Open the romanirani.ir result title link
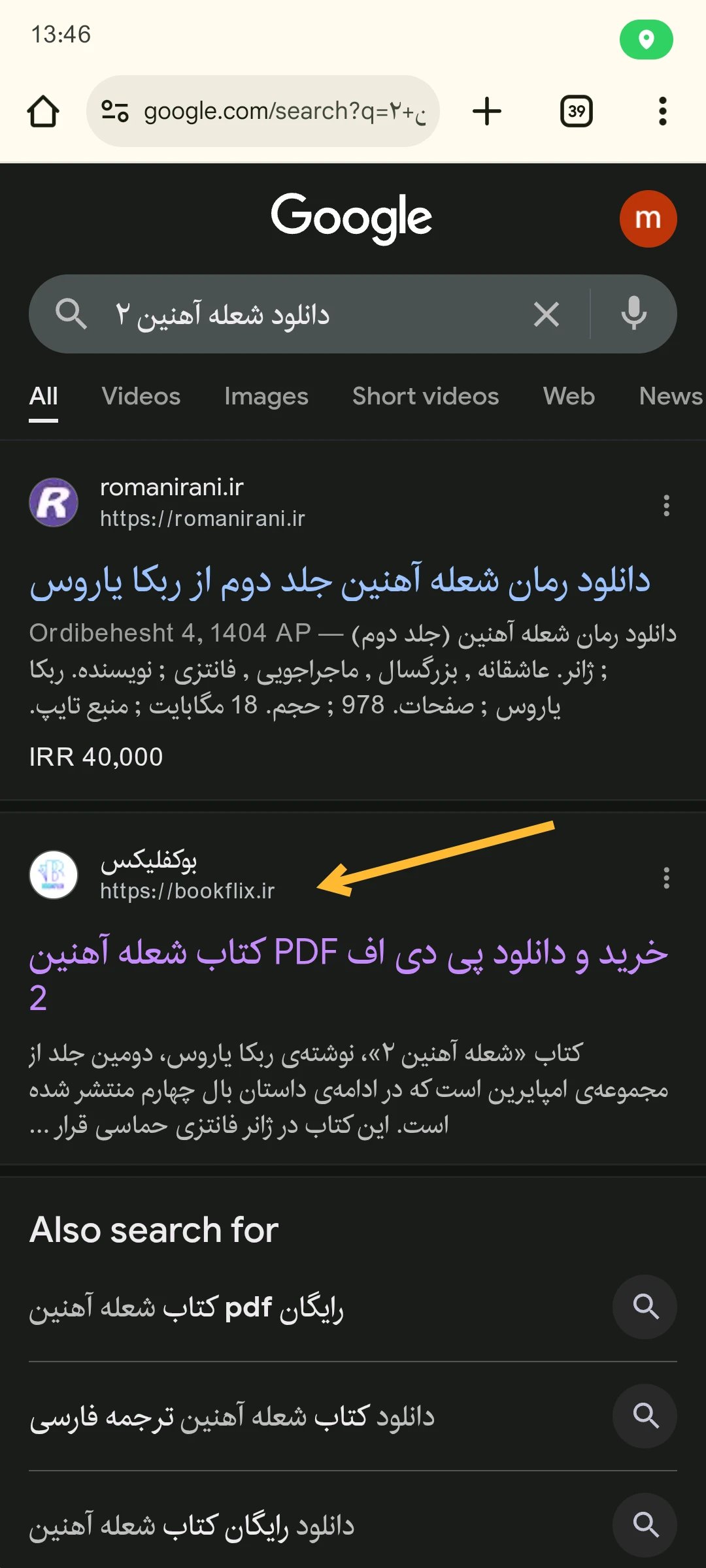 point(340,581)
